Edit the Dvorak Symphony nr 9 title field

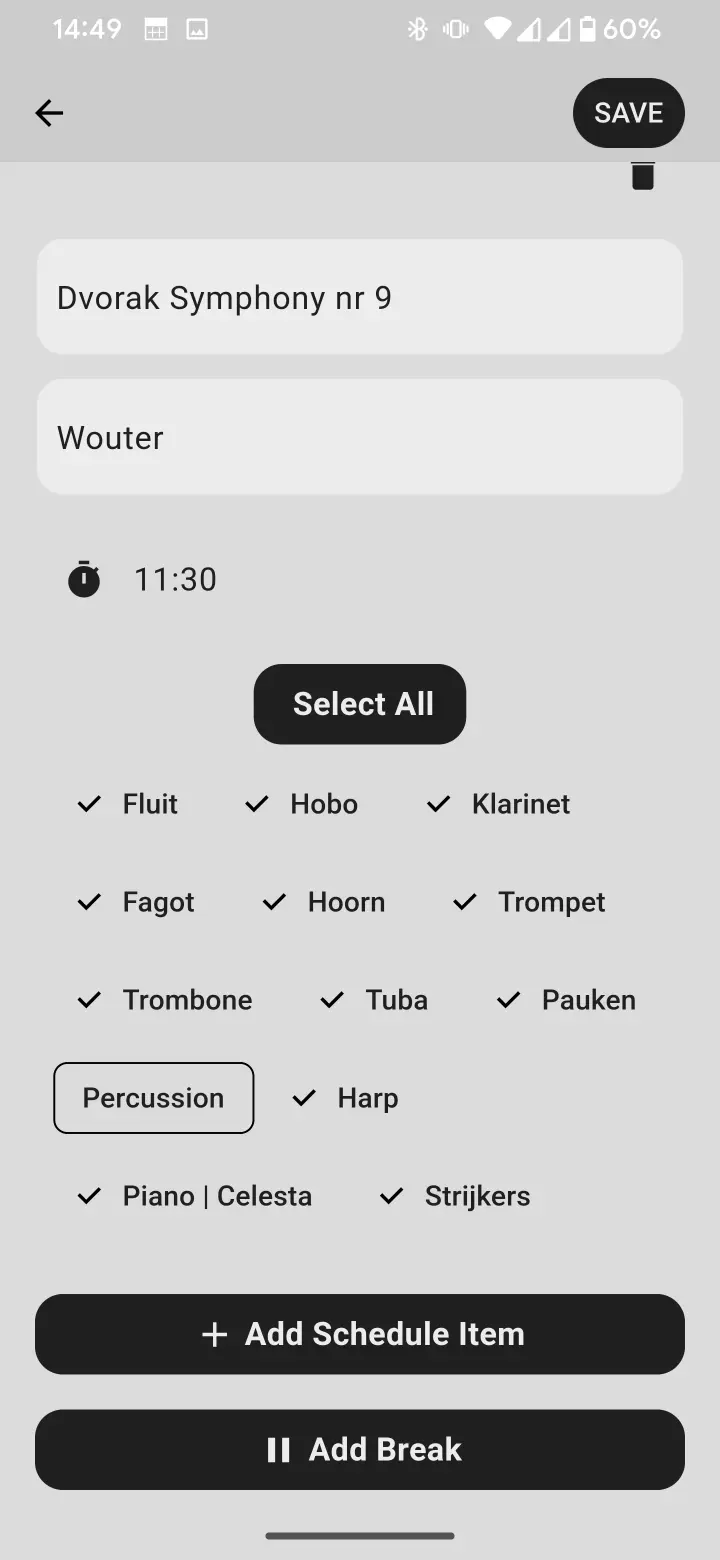pyautogui.click(x=360, y=297)
